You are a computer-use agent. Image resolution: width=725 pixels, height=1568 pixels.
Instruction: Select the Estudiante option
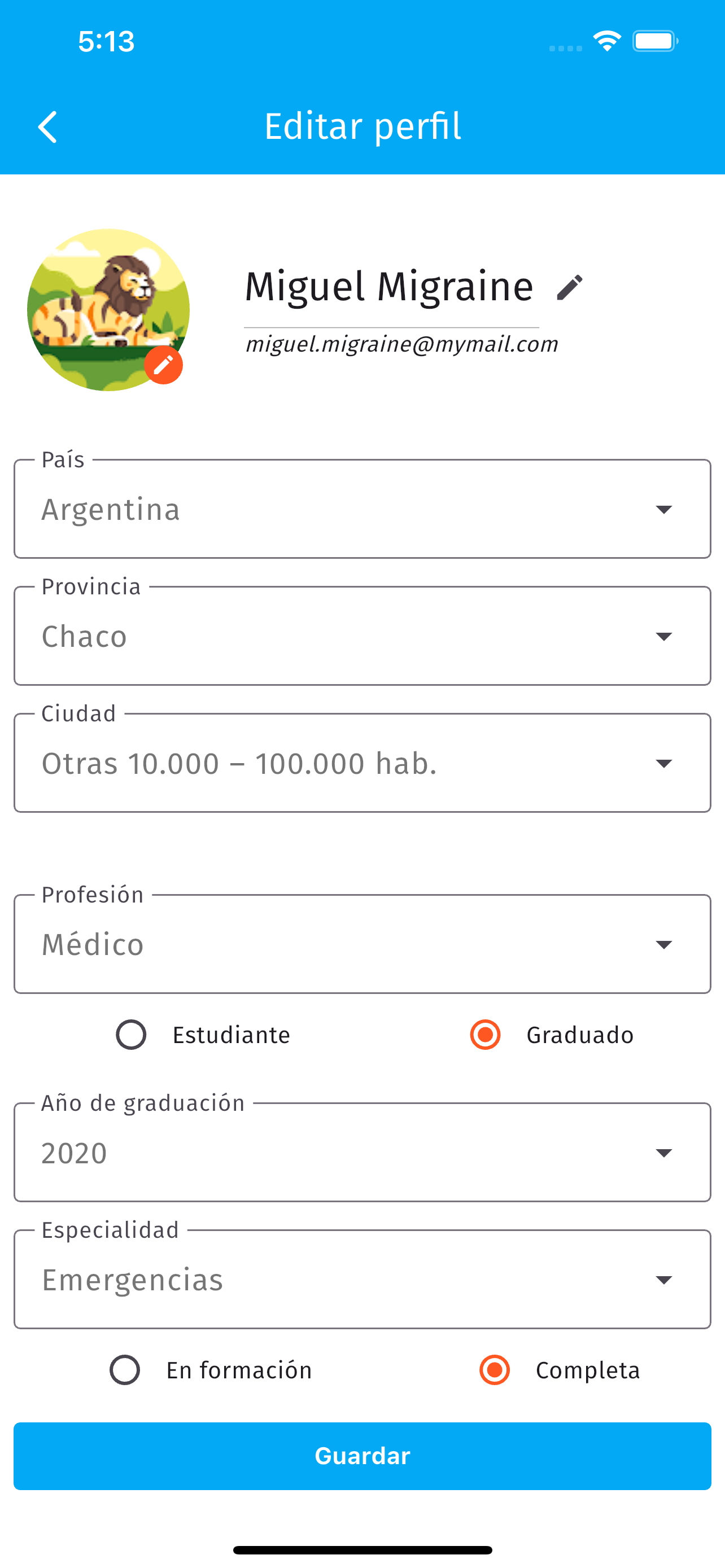(x=203, y=1035)
